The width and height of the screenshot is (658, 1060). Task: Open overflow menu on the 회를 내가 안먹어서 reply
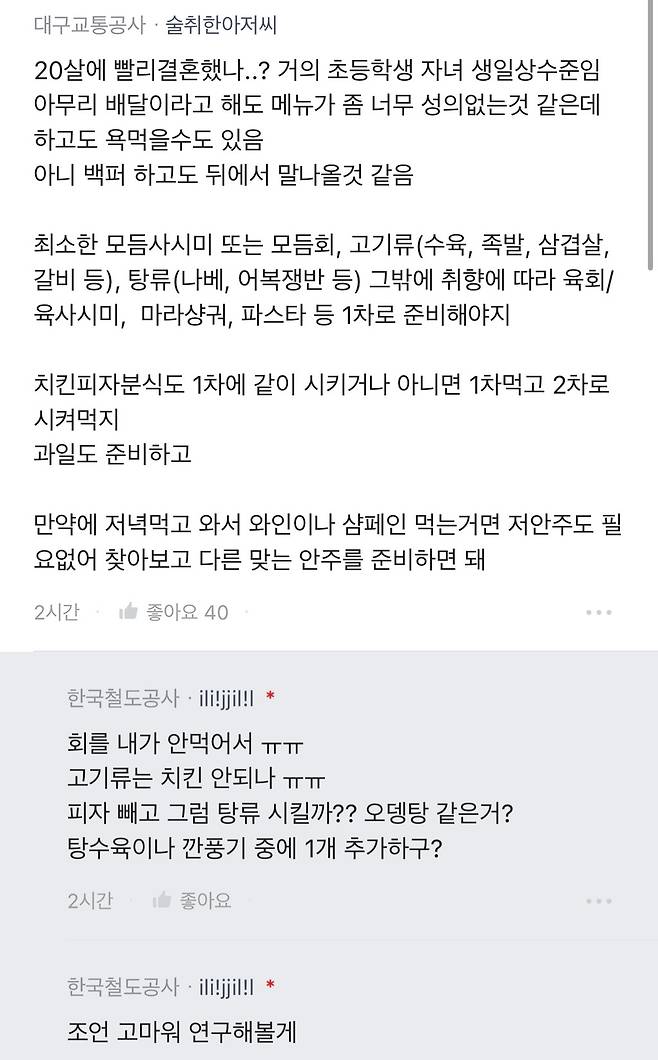click(598, 900)
